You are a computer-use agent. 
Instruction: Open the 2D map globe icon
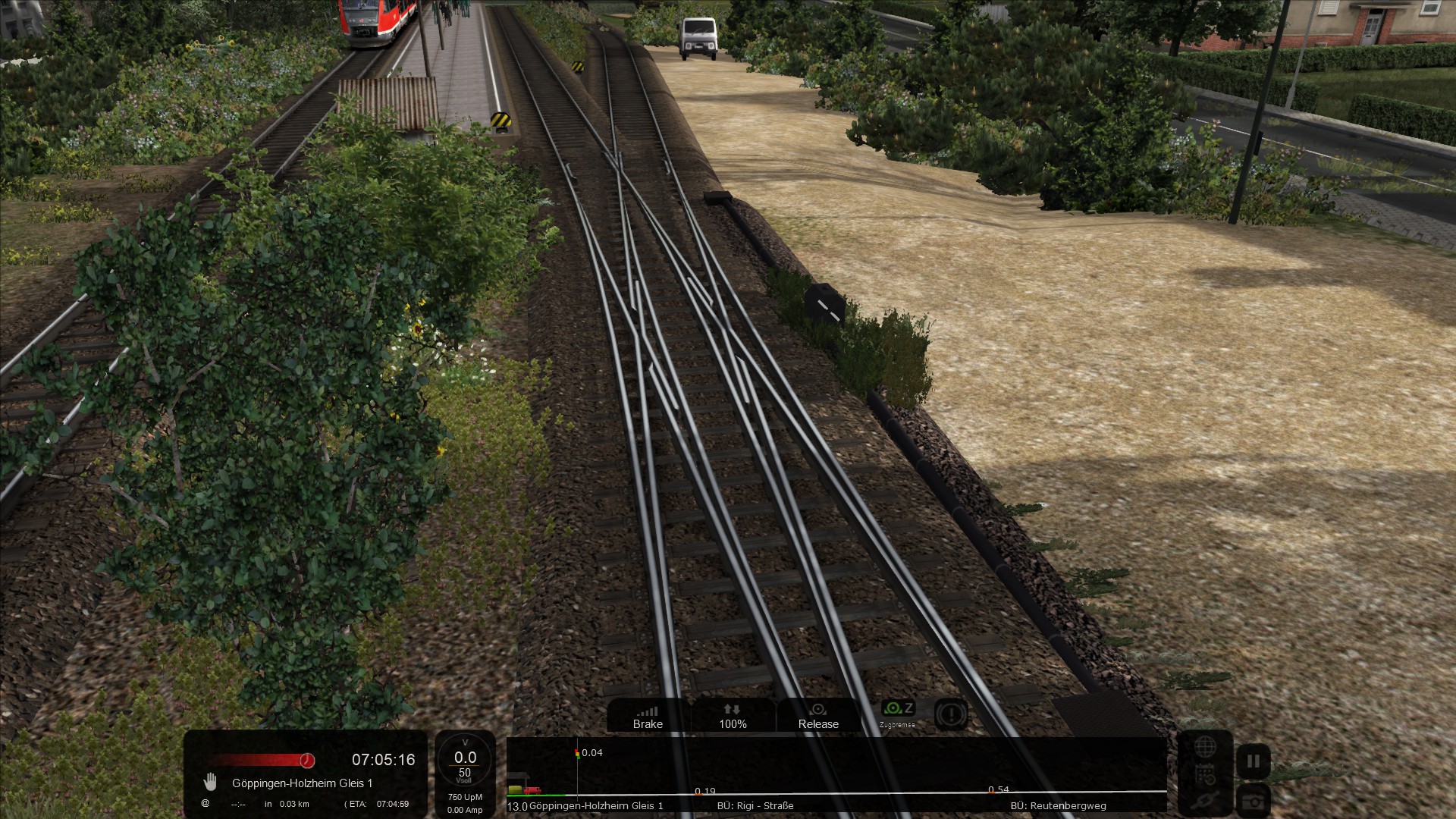click(x=1205, y=748)
